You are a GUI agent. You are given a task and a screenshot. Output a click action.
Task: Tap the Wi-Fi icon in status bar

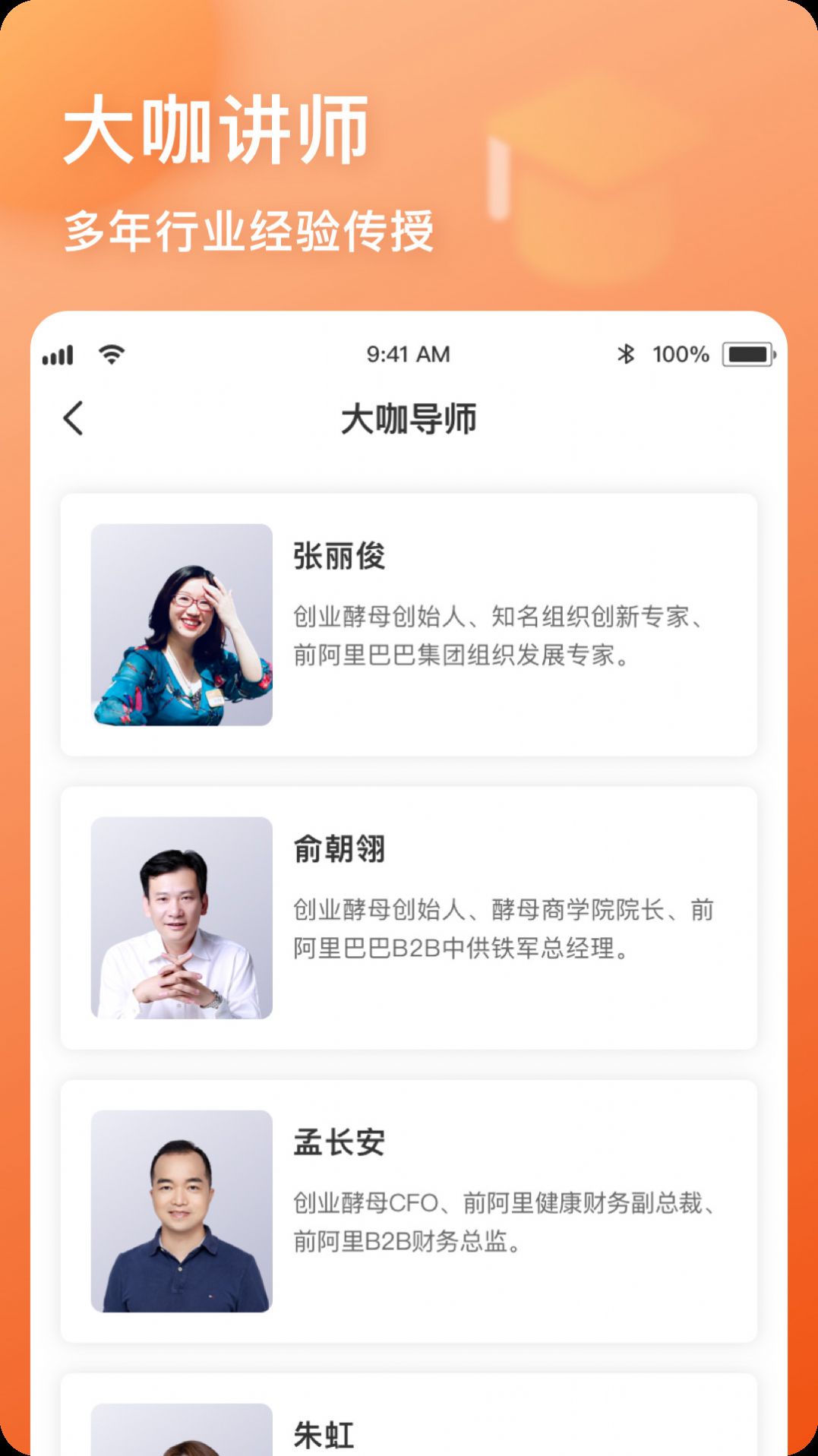(109, 352)
